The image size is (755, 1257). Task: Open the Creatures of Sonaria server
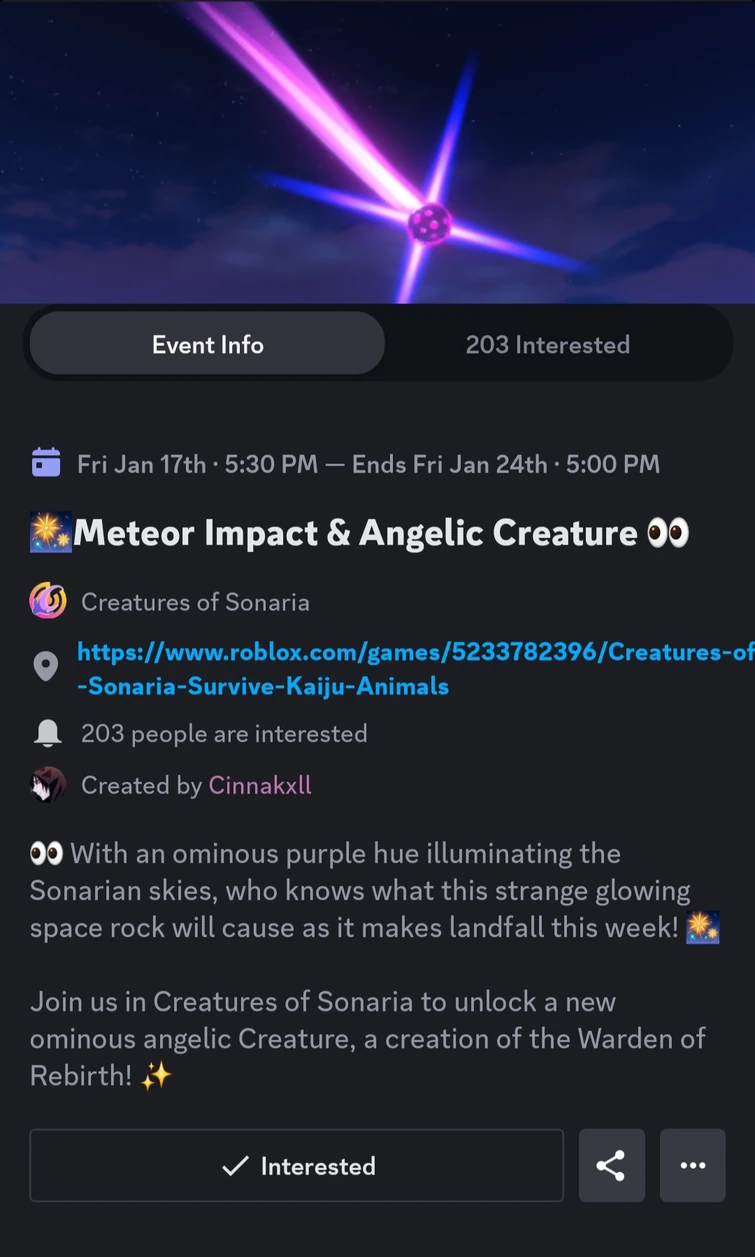pos(195,602)
